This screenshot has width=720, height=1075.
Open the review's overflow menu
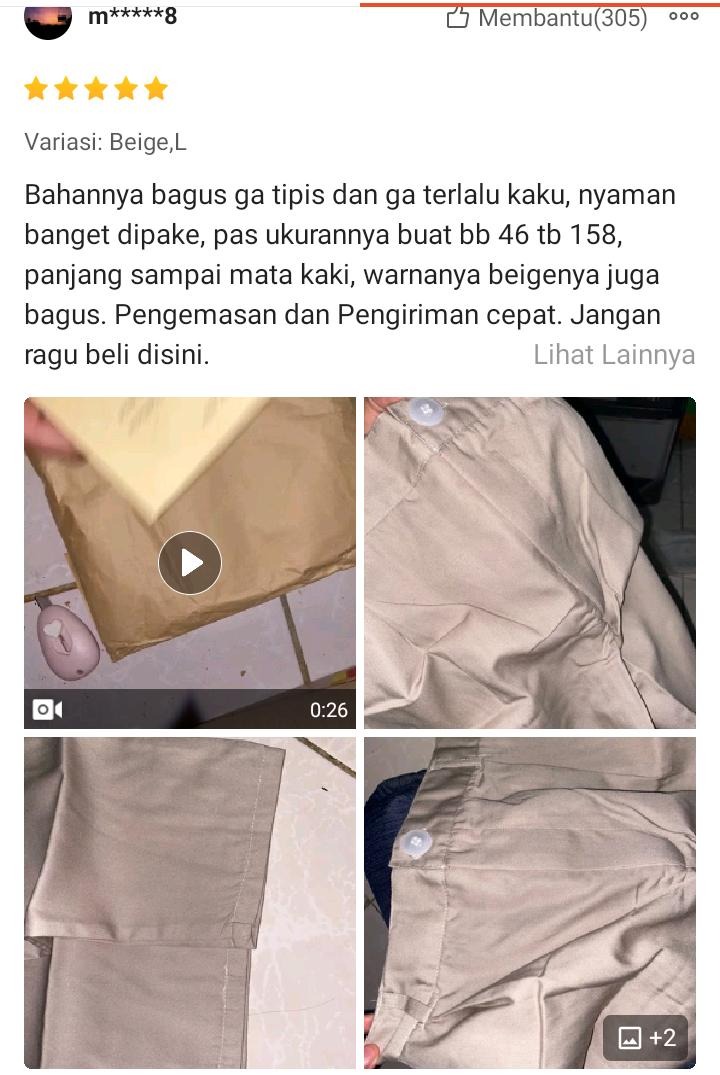click(684, 16)
